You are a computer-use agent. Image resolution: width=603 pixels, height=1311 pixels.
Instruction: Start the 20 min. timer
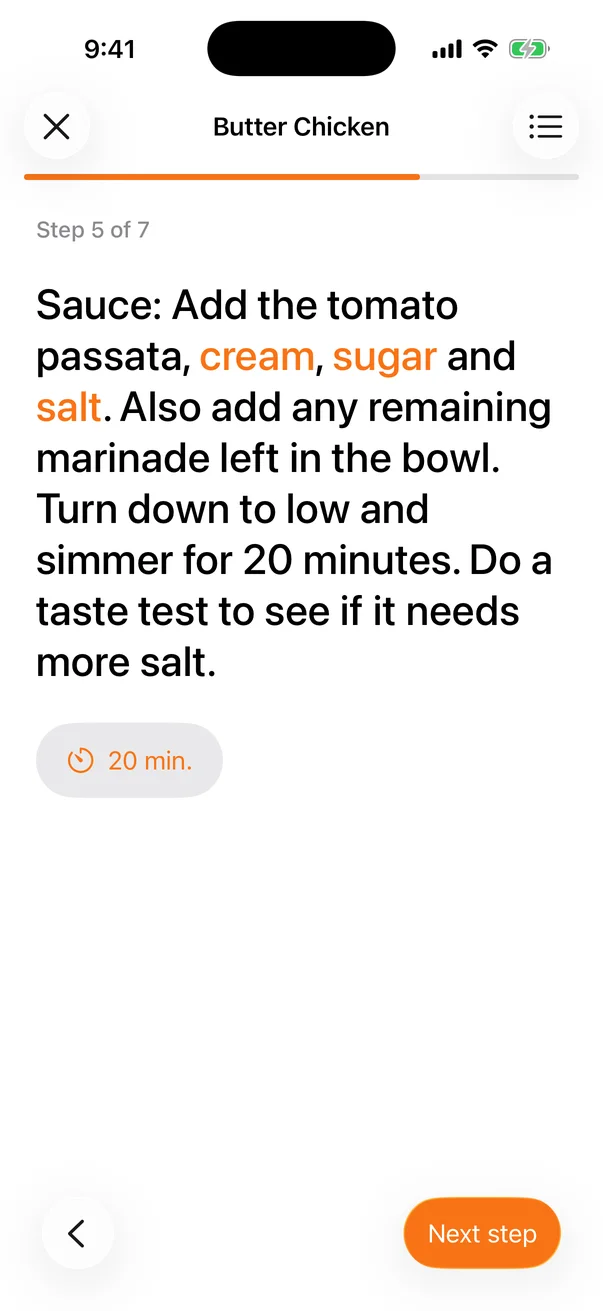click(x=129, y=761)
